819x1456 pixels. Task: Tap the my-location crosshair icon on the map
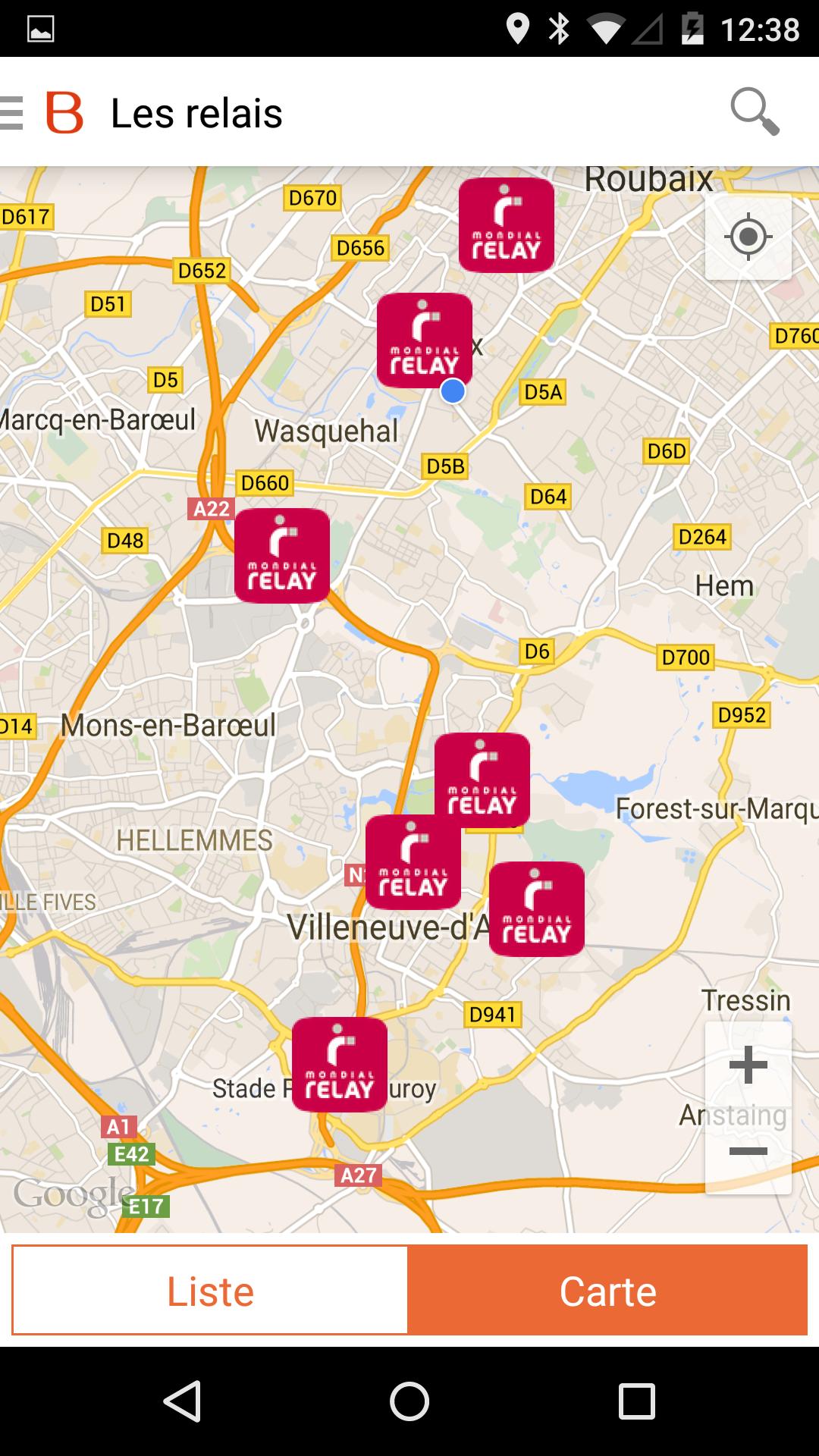point(748,237)
